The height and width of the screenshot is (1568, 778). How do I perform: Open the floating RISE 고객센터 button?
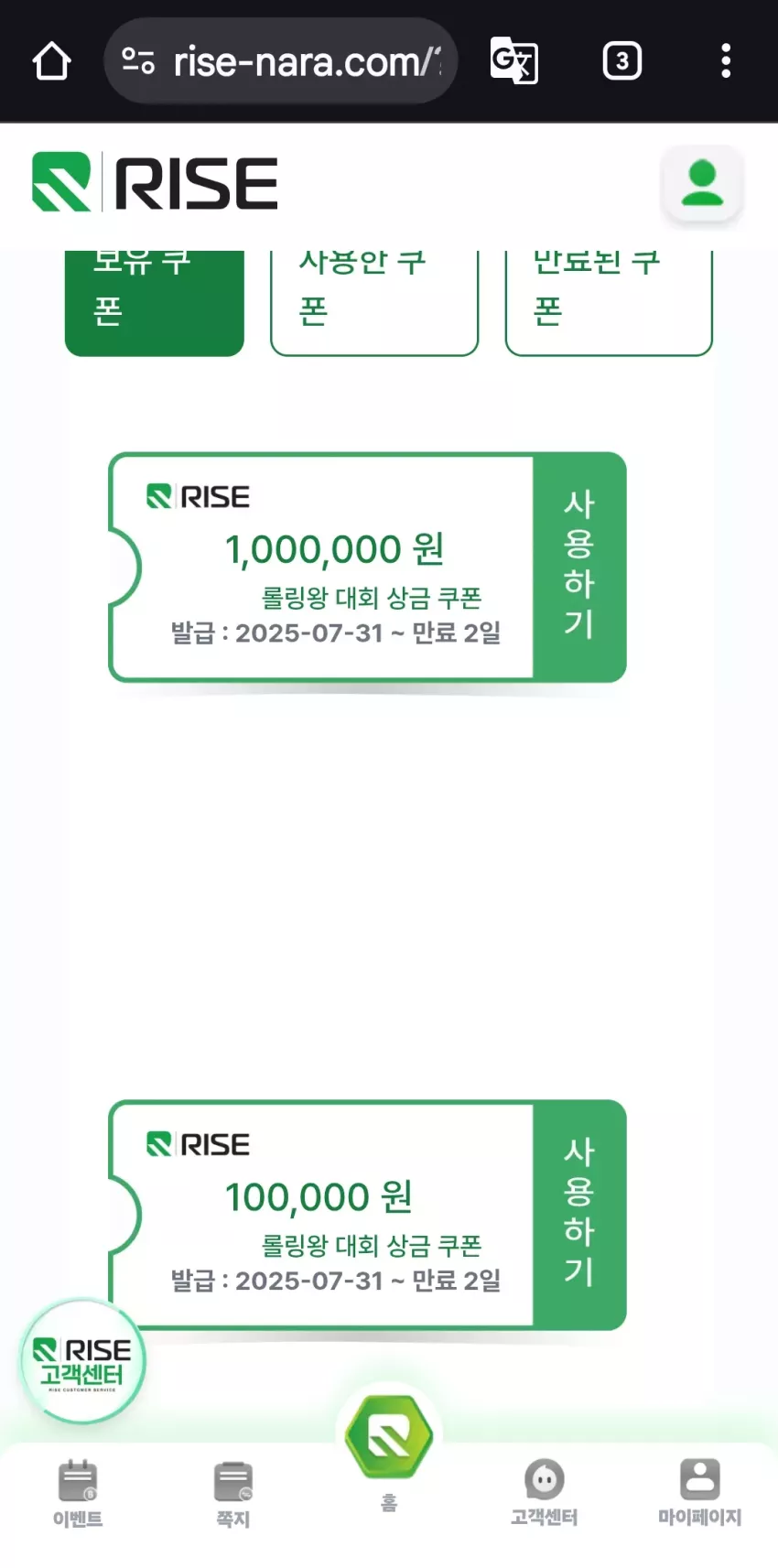[x=83, y=1361]
